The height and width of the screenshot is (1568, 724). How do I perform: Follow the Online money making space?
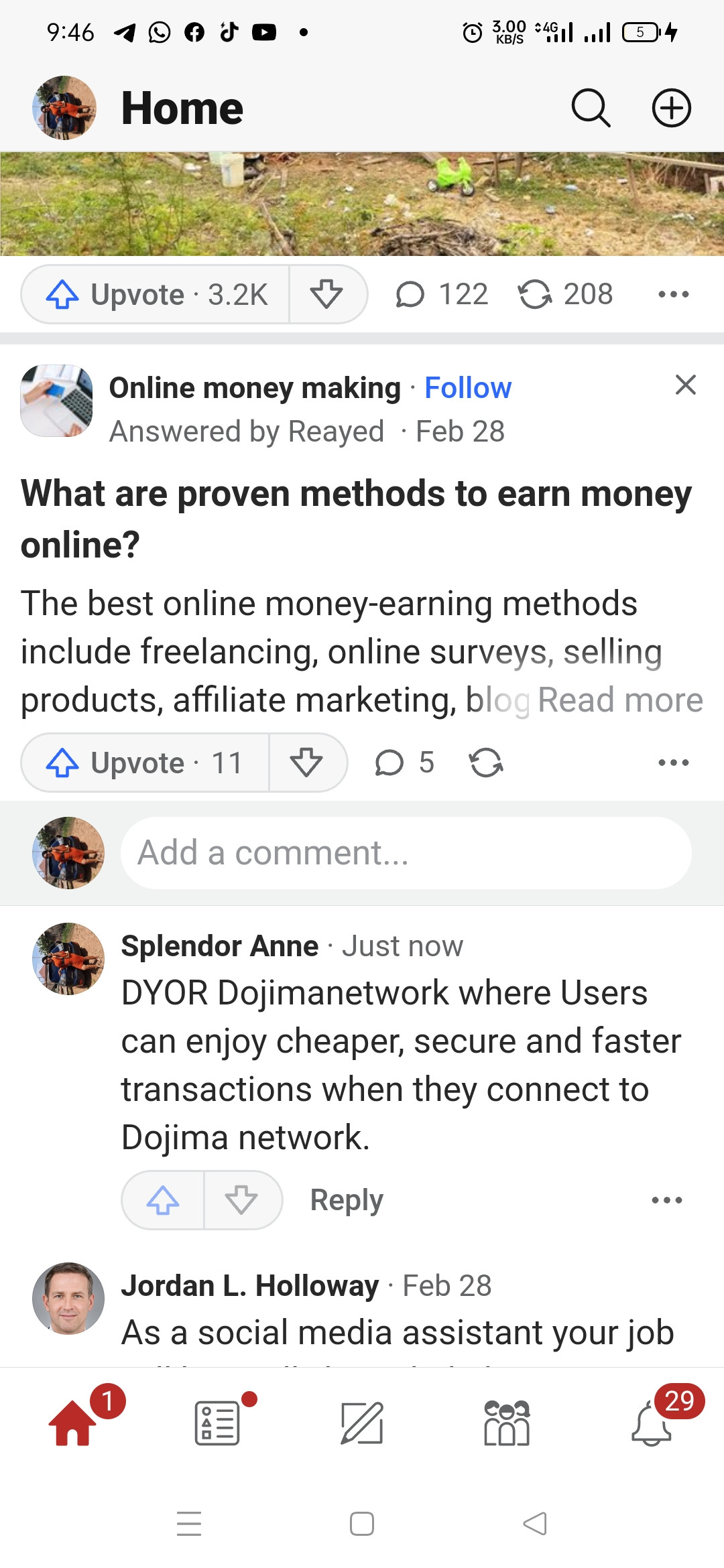point(468,388)
